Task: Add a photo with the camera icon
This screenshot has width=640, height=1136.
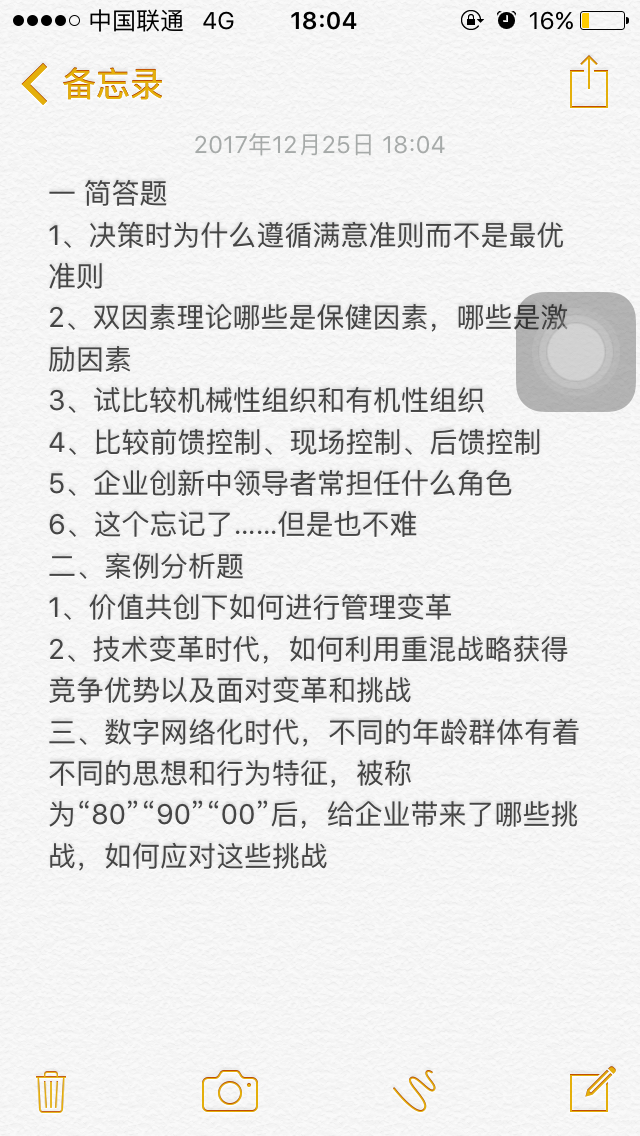Action: click(x=230, y=1091)
